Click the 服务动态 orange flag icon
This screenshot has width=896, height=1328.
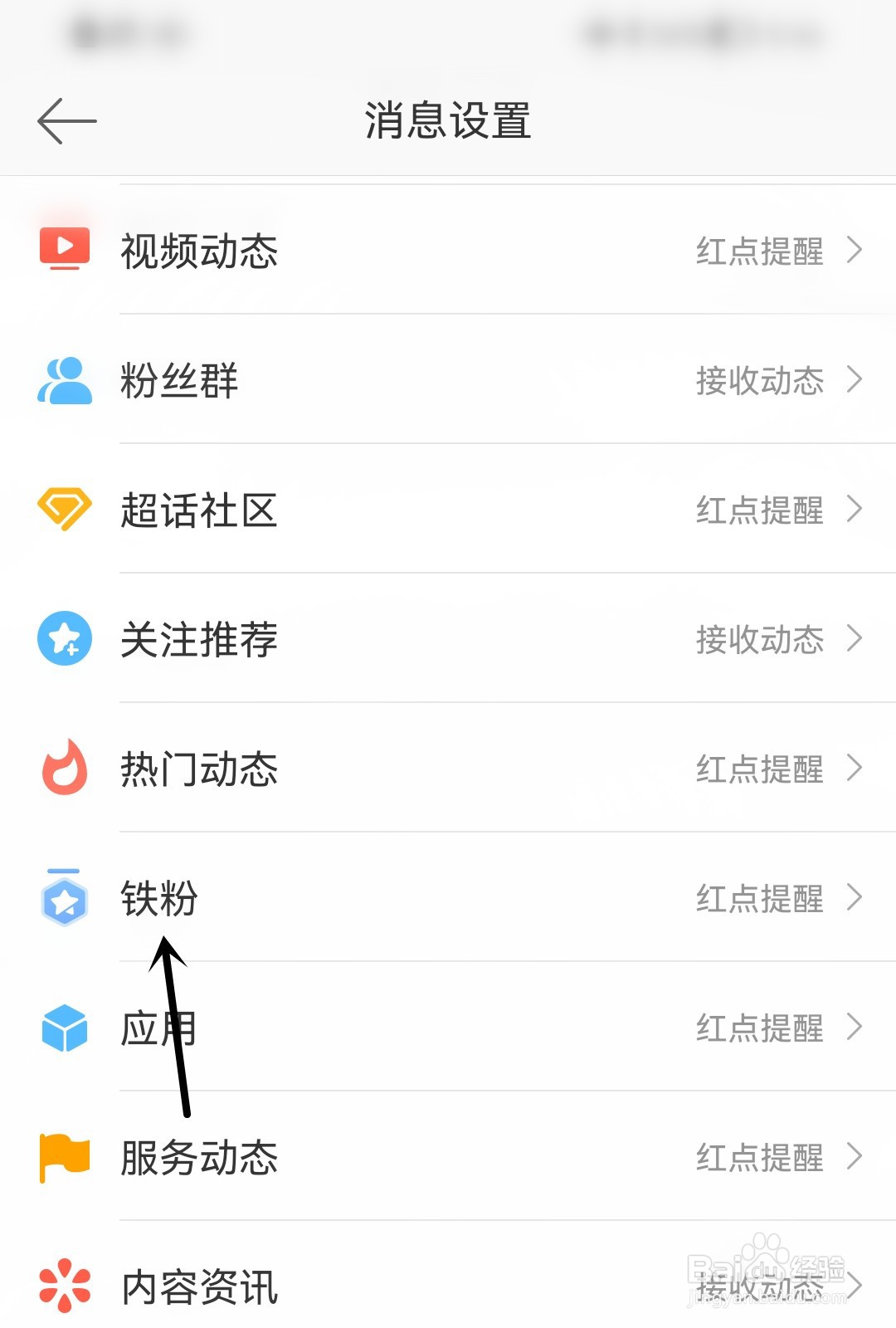point(63,1159)
